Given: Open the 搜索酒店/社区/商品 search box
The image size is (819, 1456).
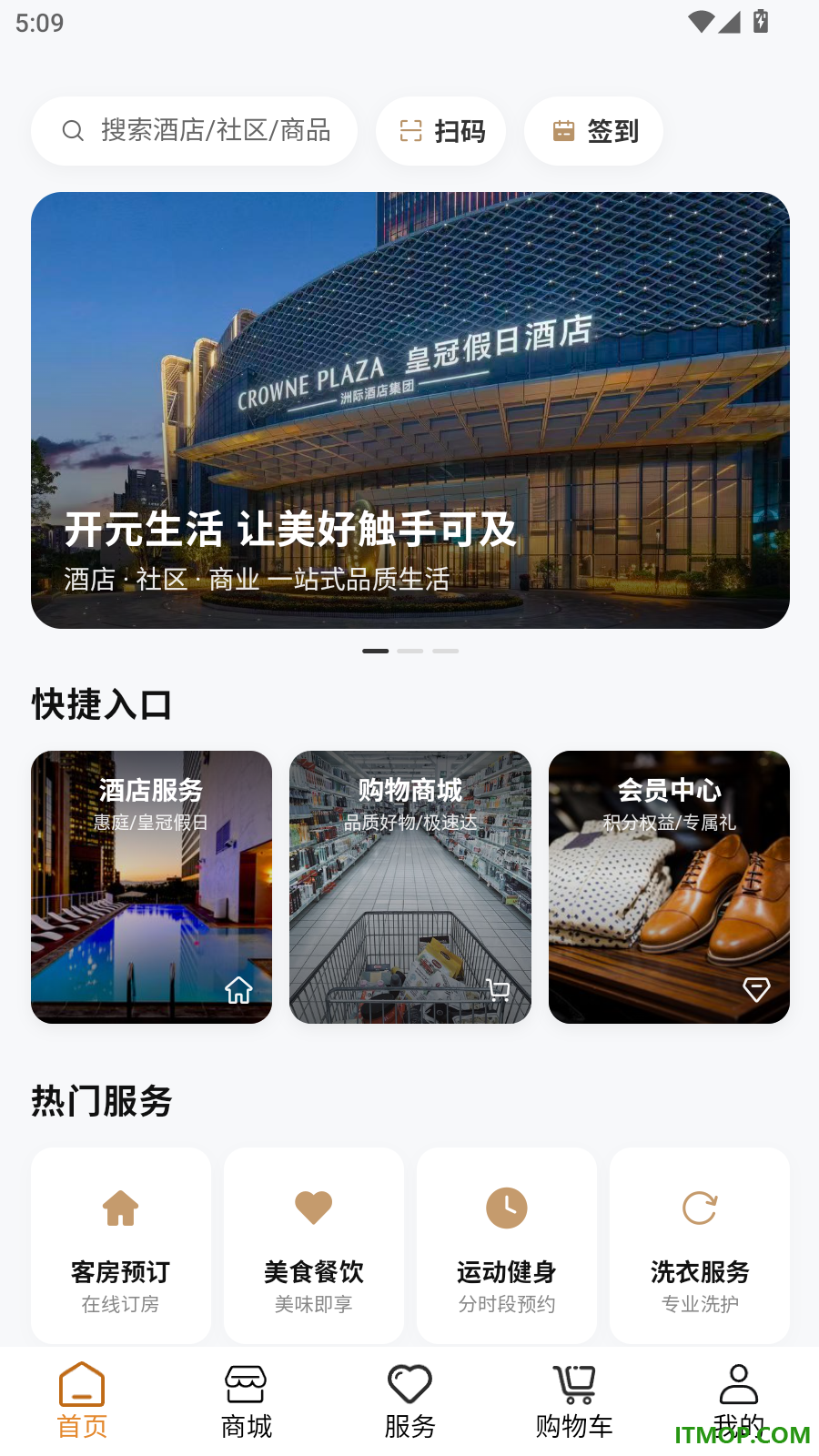Looking at the screenshot, I should [194, 131].
